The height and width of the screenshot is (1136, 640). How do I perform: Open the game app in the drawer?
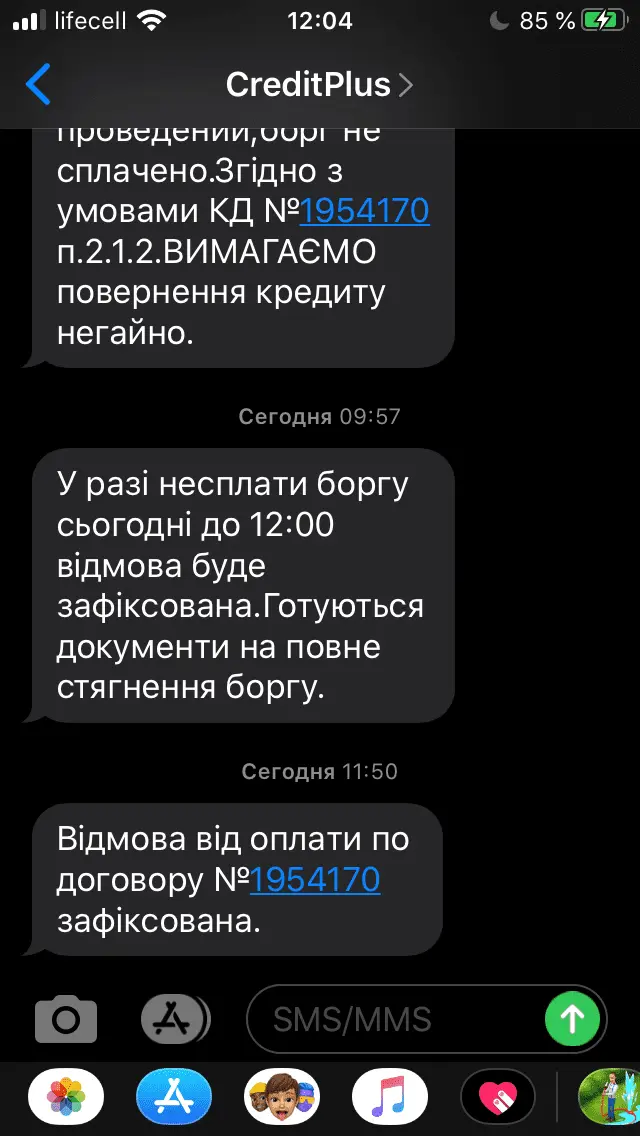pos(609,1098)
